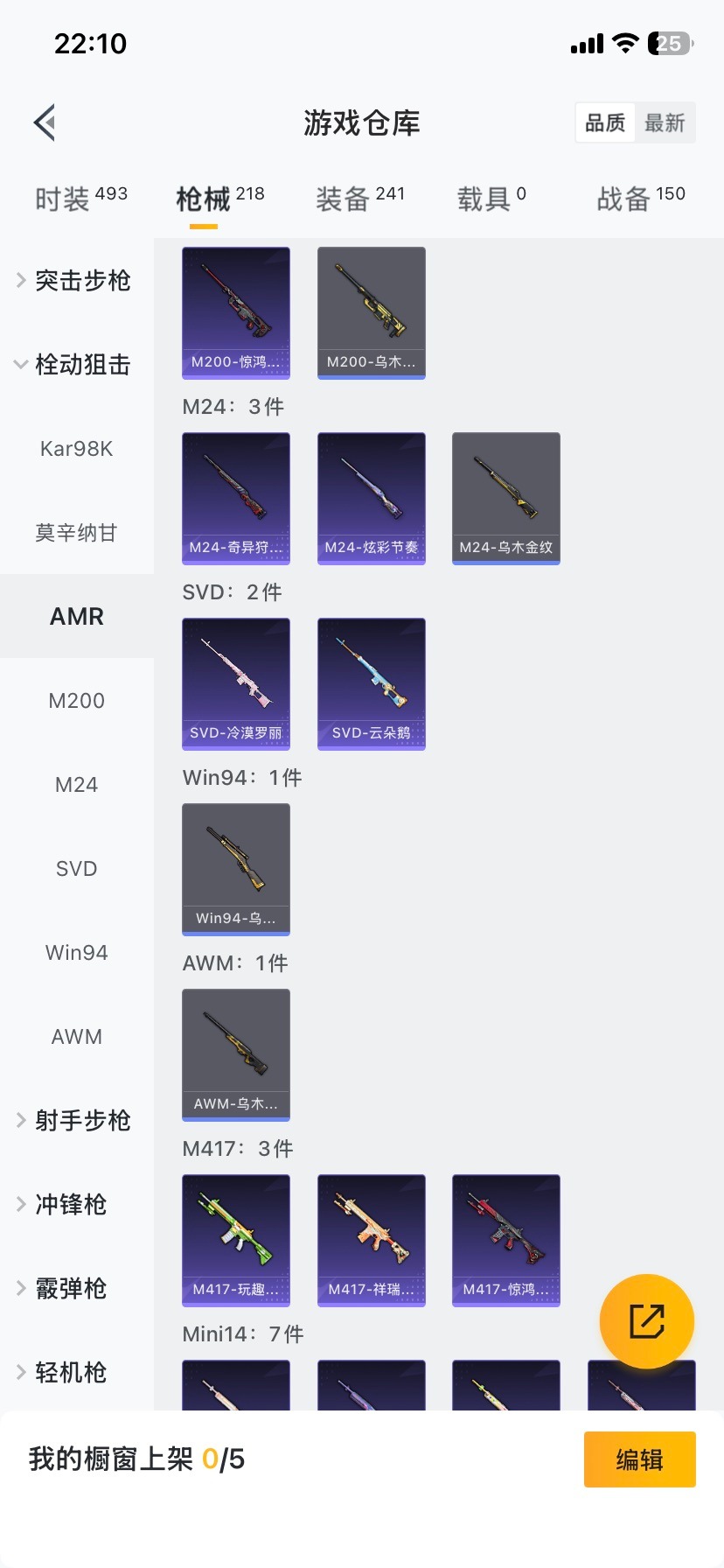Open the SVD-云朵鹅 skin tile
The width and height of the screenshot is (724, 1568).
click(372, 683)
